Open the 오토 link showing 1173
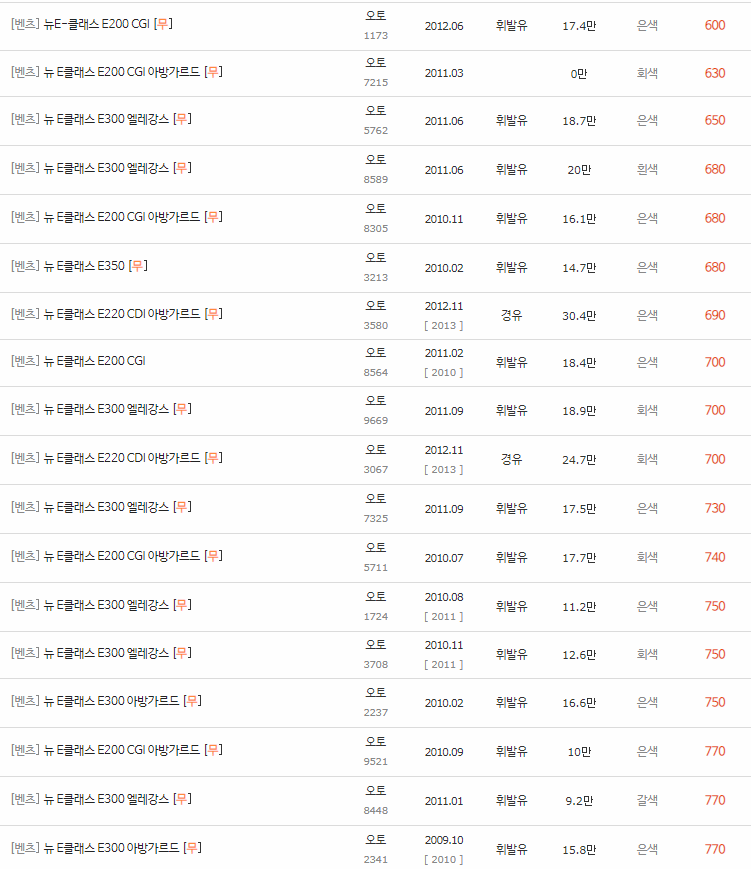The height and width of the screenshot is (869, 751). (375, 17)
